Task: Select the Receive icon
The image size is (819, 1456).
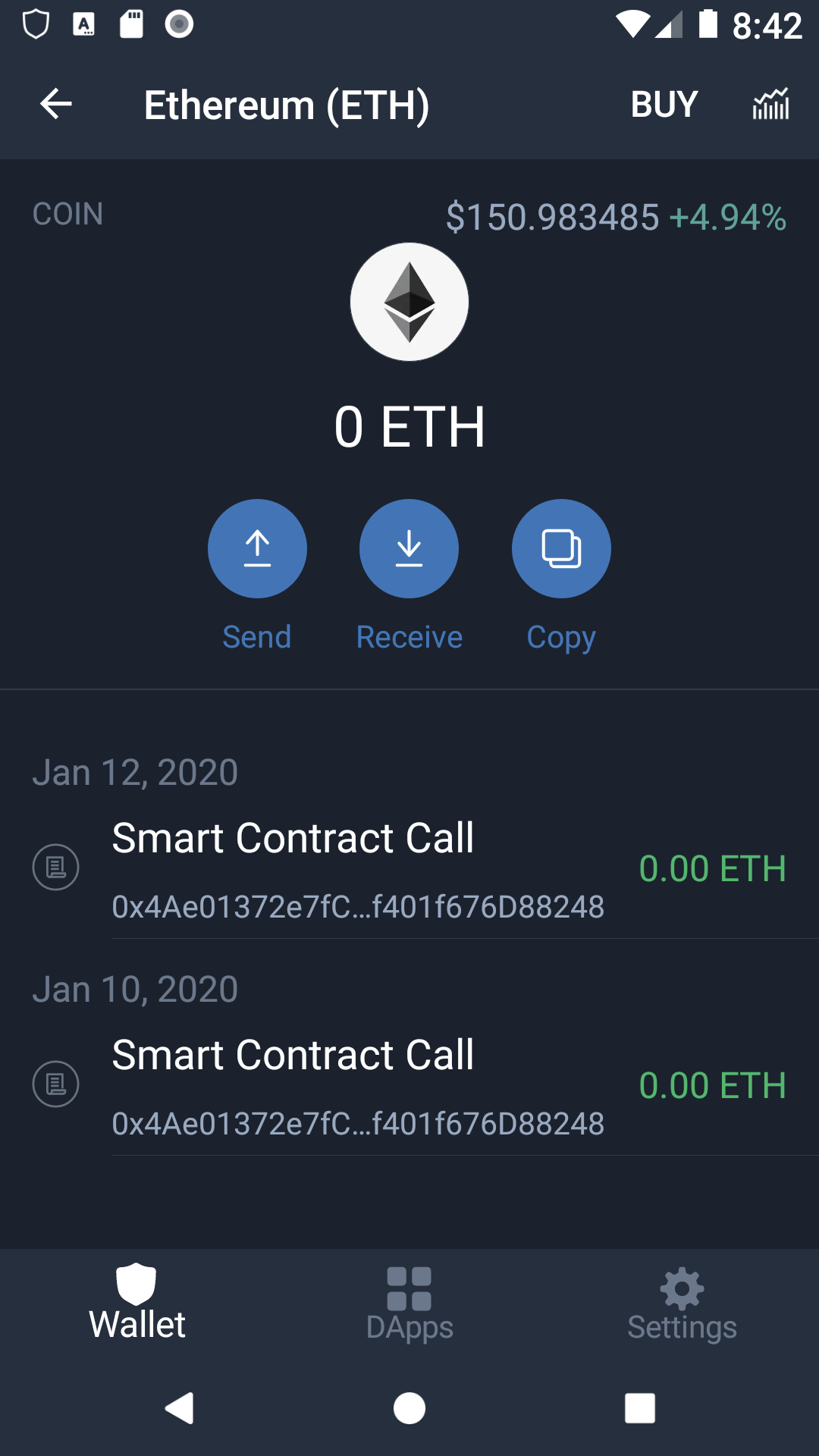Action: pos(409,548)
